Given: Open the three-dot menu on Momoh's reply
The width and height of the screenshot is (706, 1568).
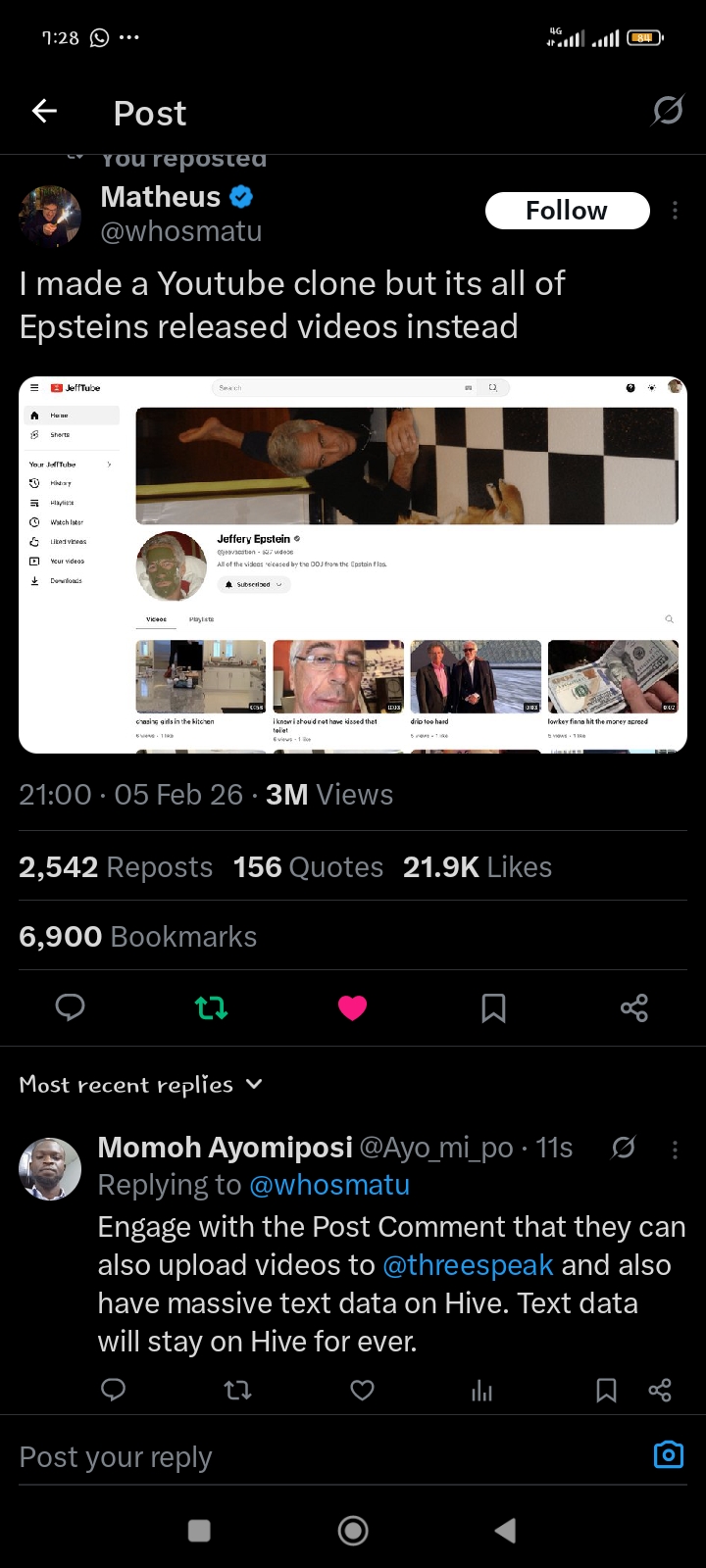Looking at the screenshot, I should 675,1148.
